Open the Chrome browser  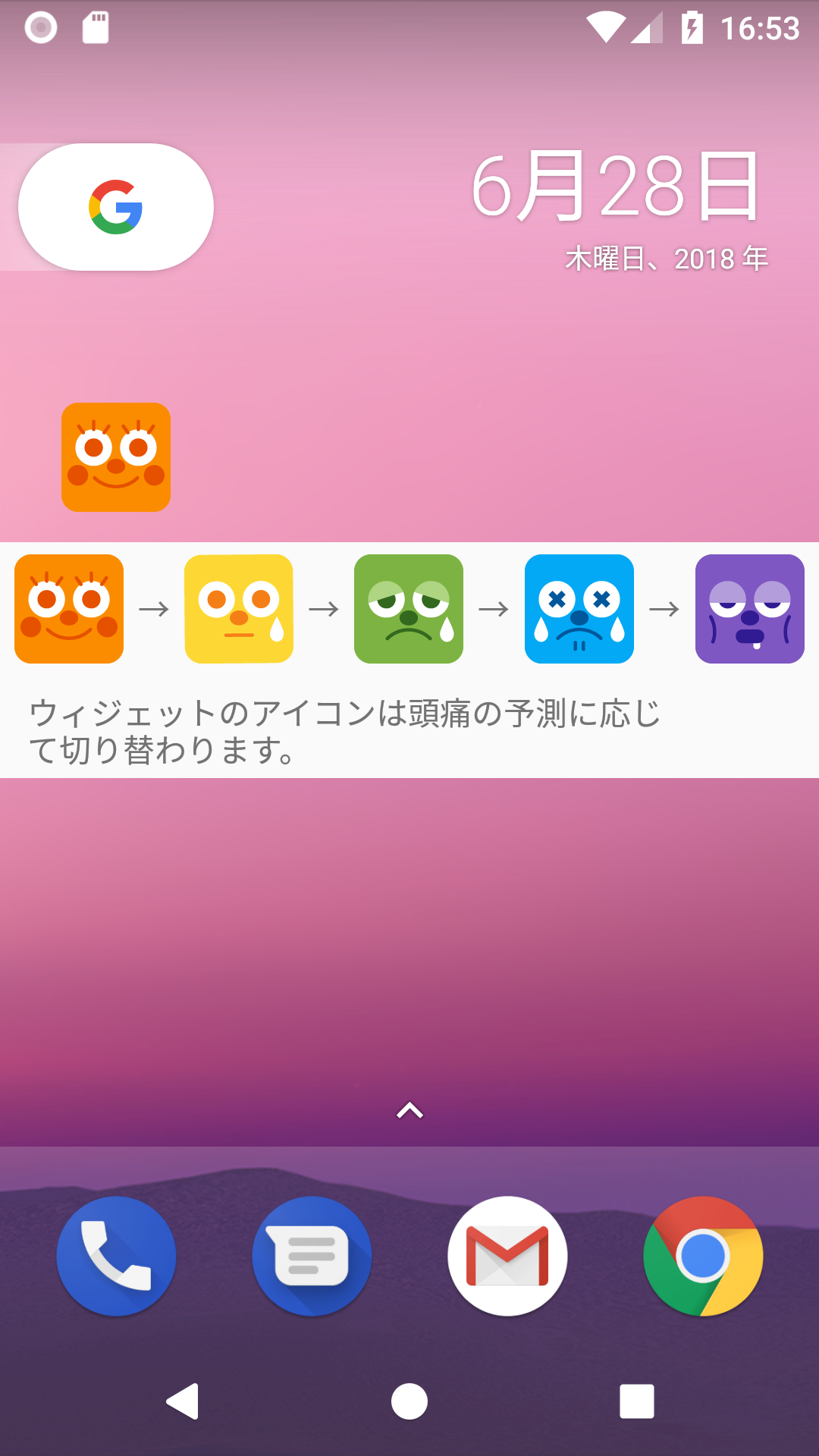click(x=703, y=1256)
